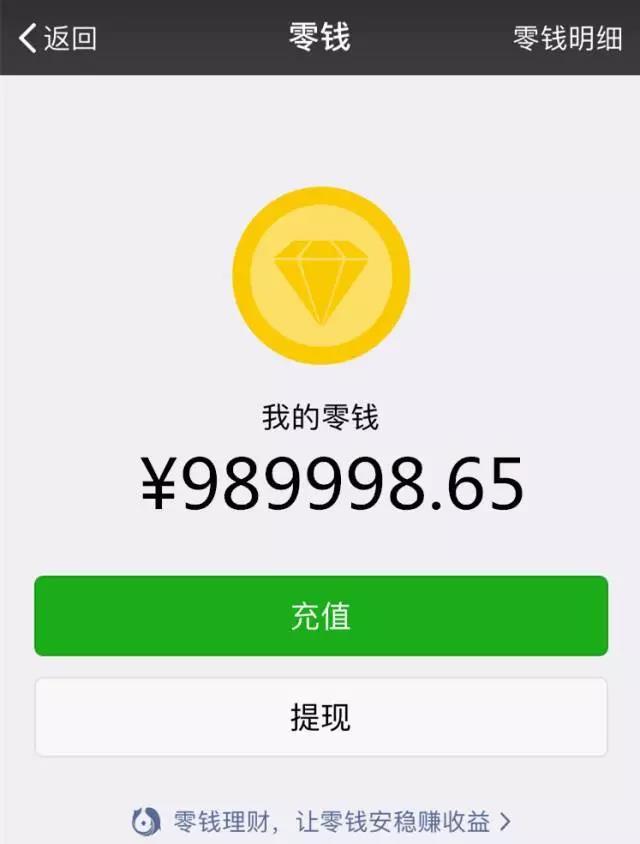The image size is (640, 844).
Task: Tap the green 充值 button
Action: 321,616
